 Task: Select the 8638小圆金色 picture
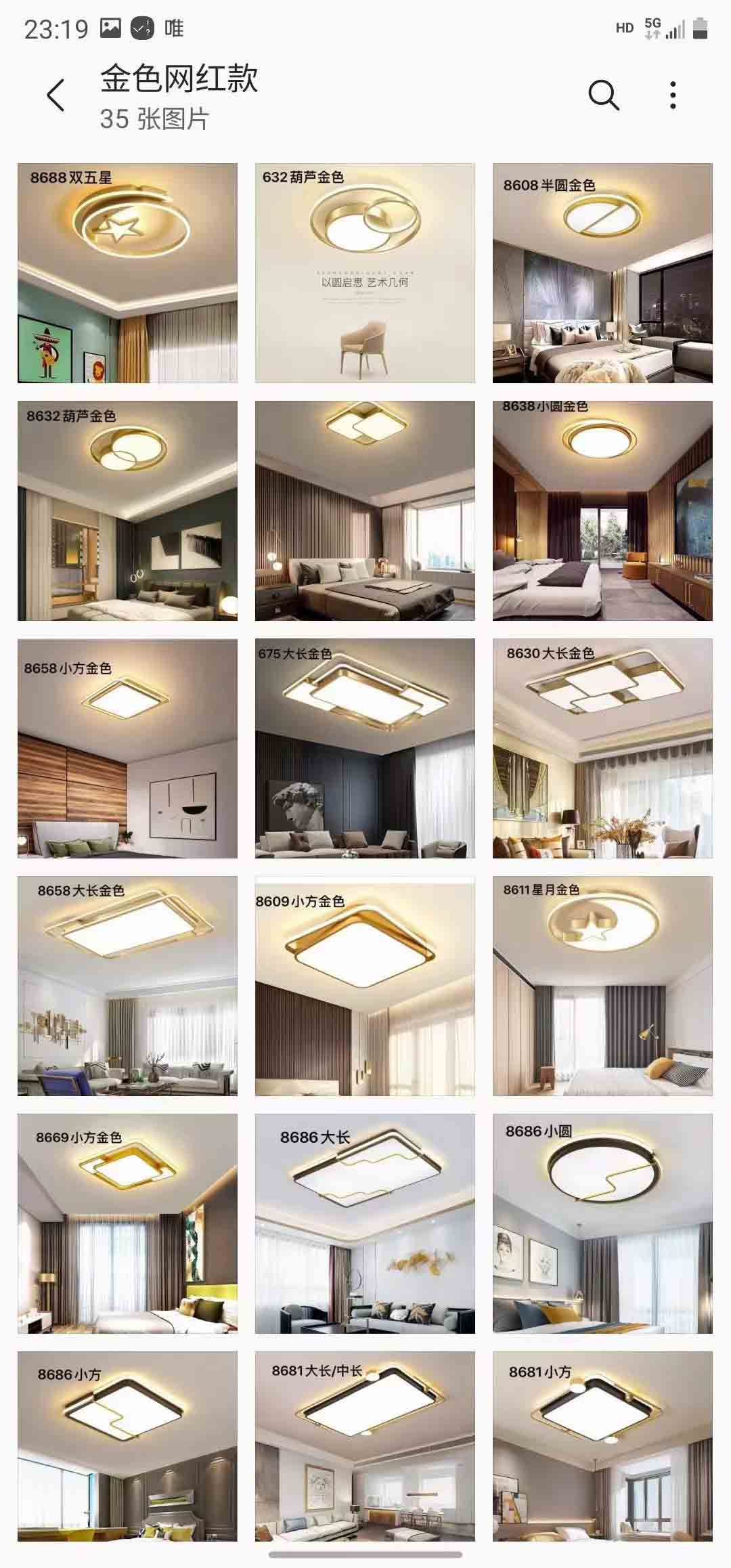[x=602, y=510]
